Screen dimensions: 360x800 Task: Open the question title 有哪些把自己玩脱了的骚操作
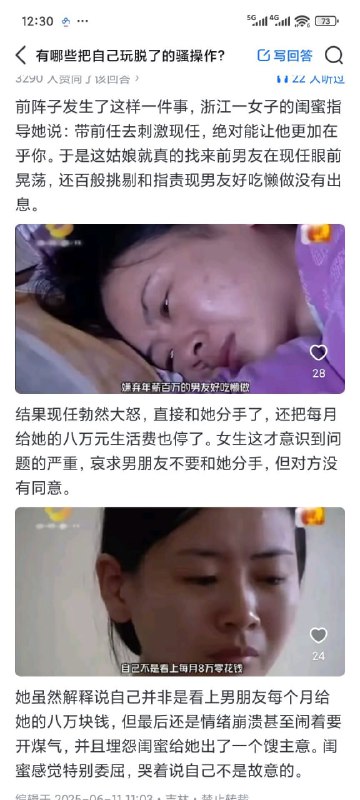point(131,56)
